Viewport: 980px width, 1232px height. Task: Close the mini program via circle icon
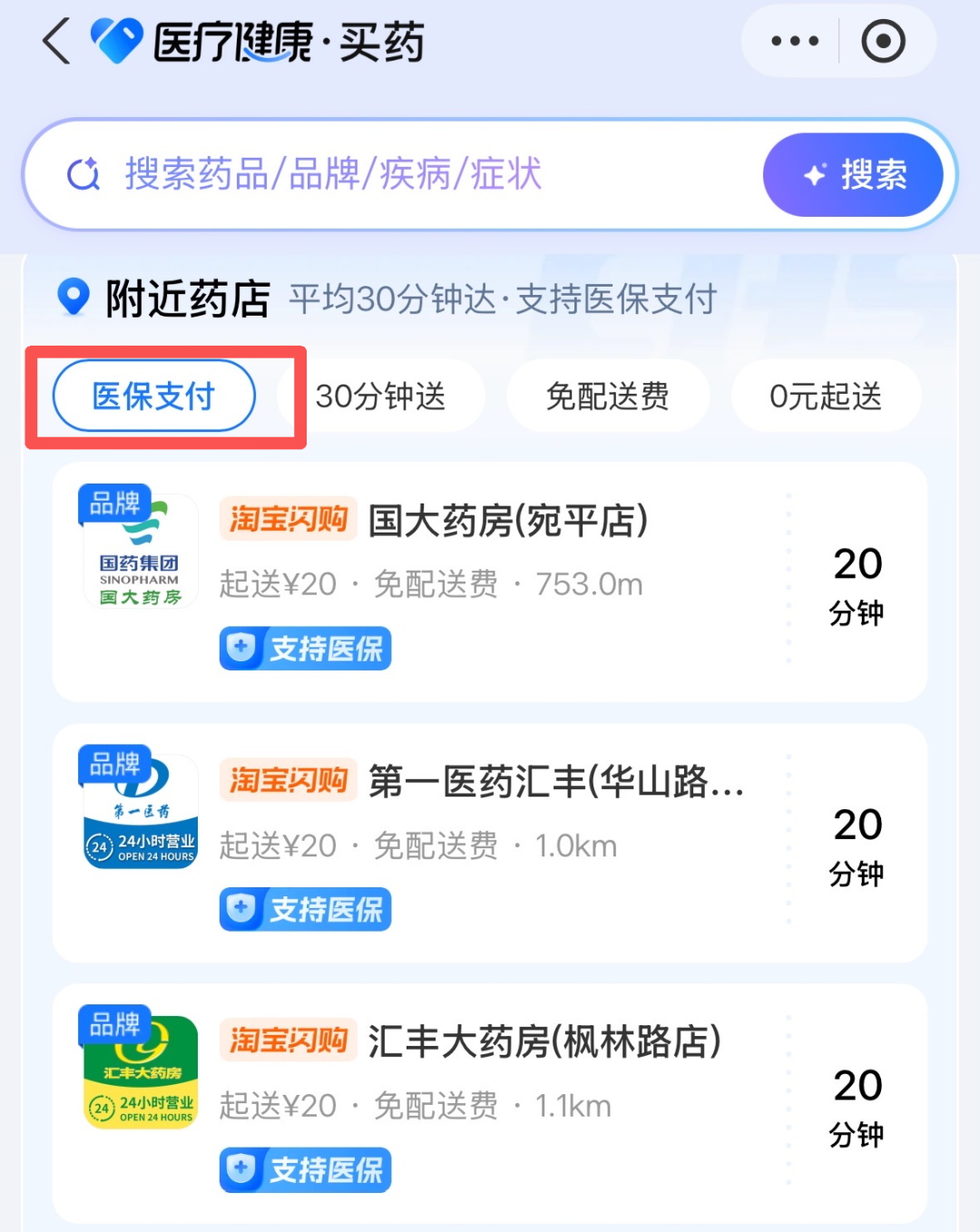(x=883, y=42)
